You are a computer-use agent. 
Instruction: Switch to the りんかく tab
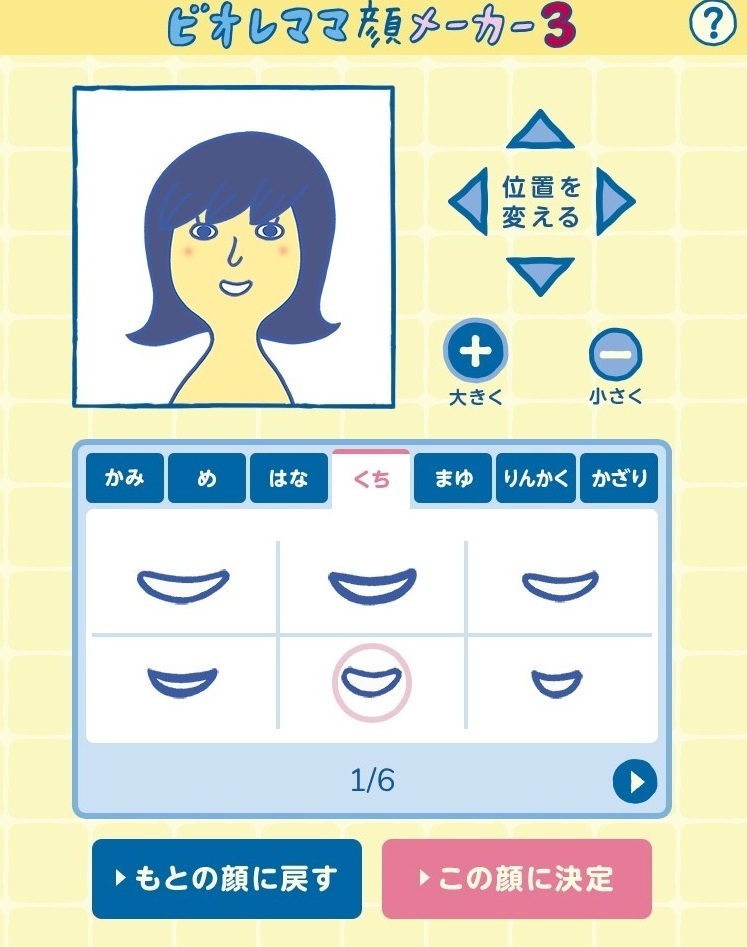535,479
